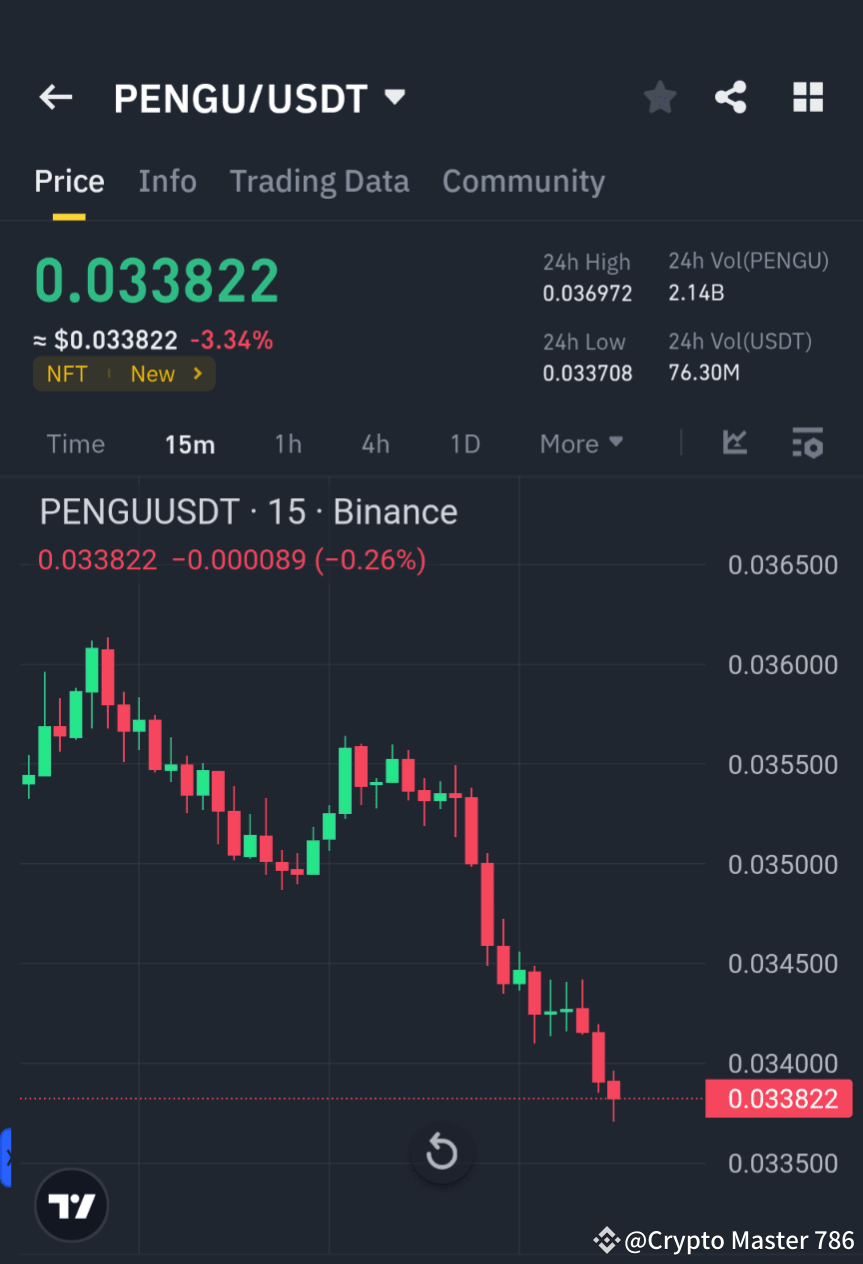Screen dimensions: 863x1264
Task: Open TradingView via its logo
Action: [70, 1205]
